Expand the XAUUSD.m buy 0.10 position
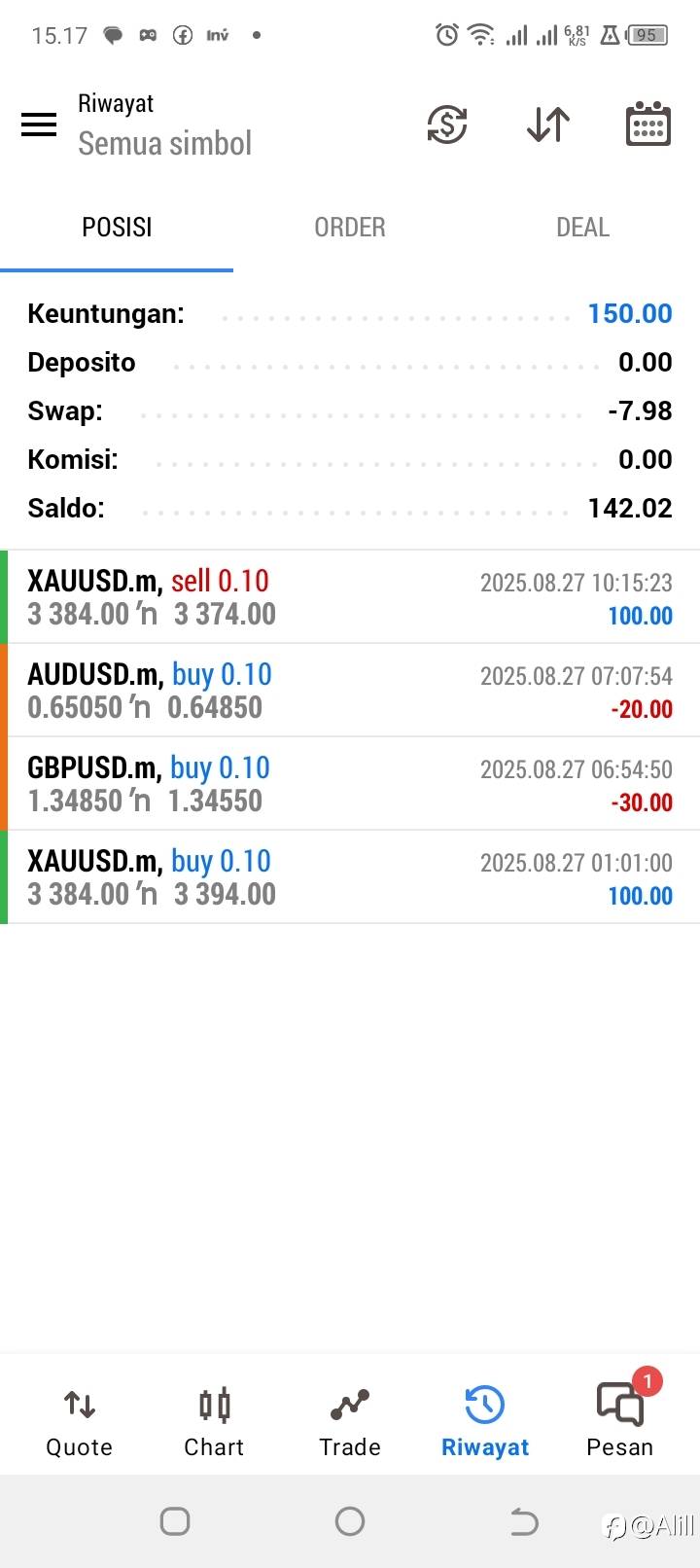Screen dimensions: 700x1568 point(350,877)
